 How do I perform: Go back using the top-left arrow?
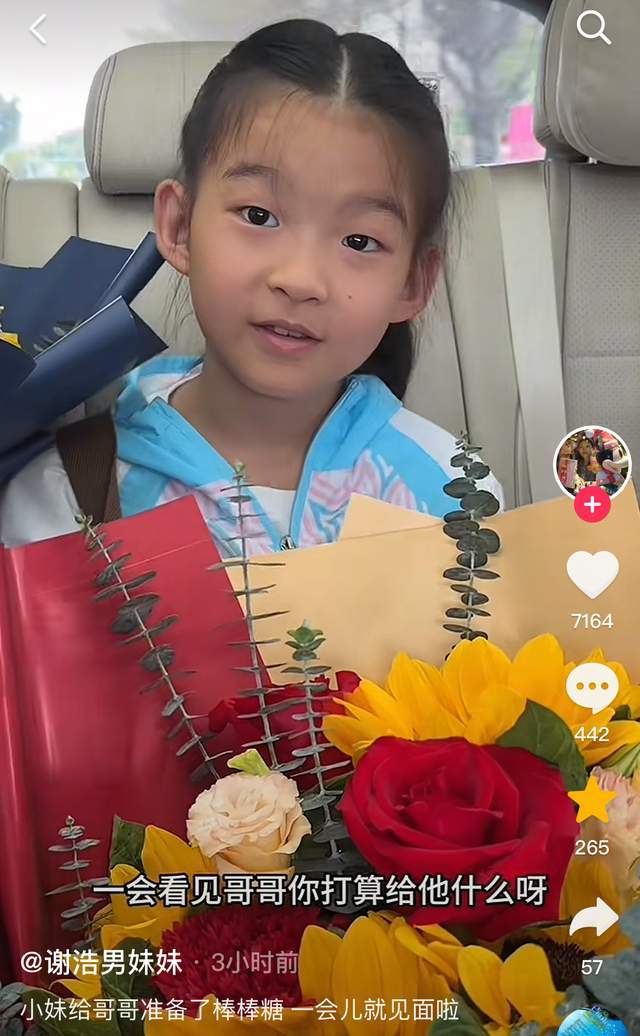click(38, 29)
